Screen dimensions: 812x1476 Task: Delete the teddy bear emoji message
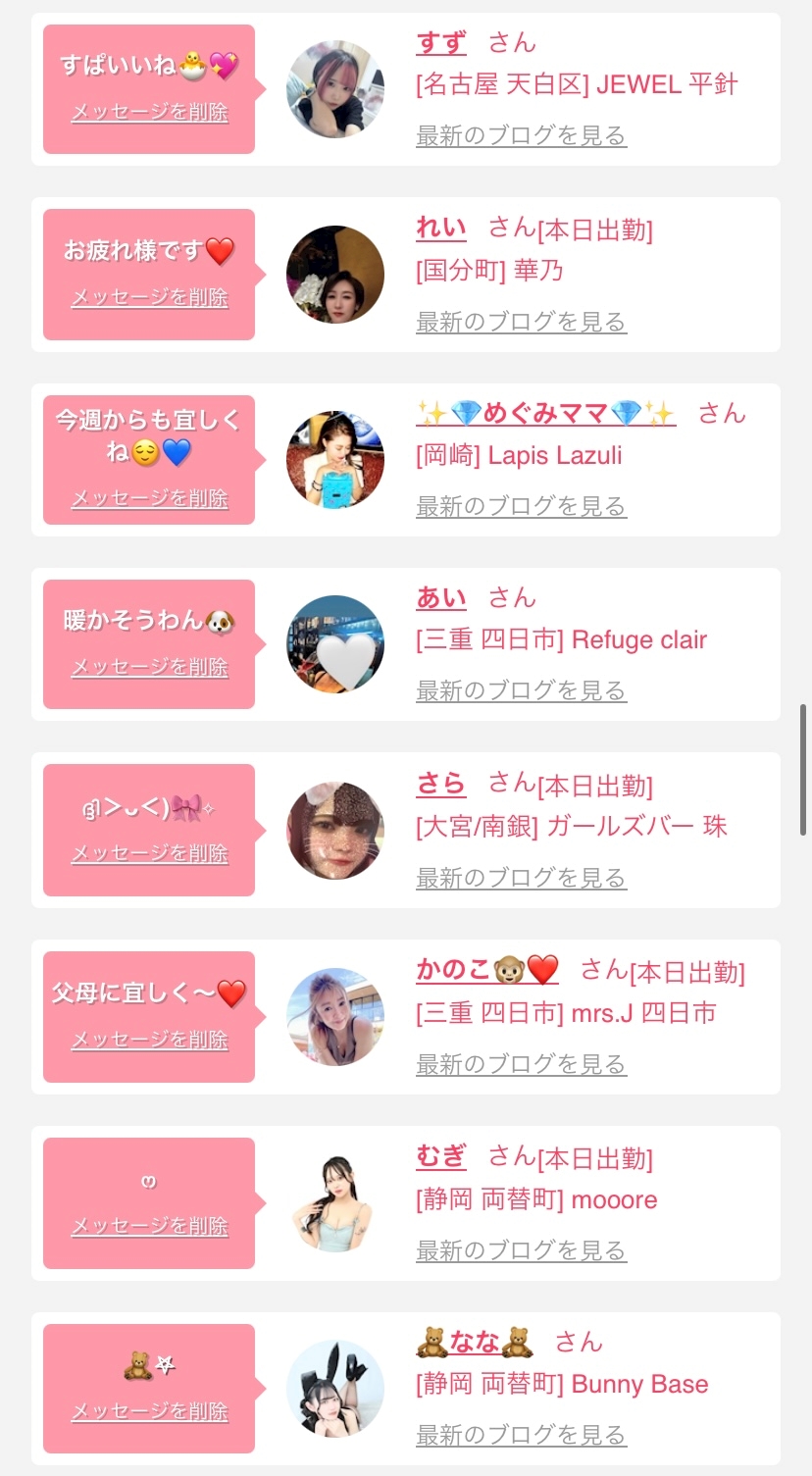(150, 1411)
